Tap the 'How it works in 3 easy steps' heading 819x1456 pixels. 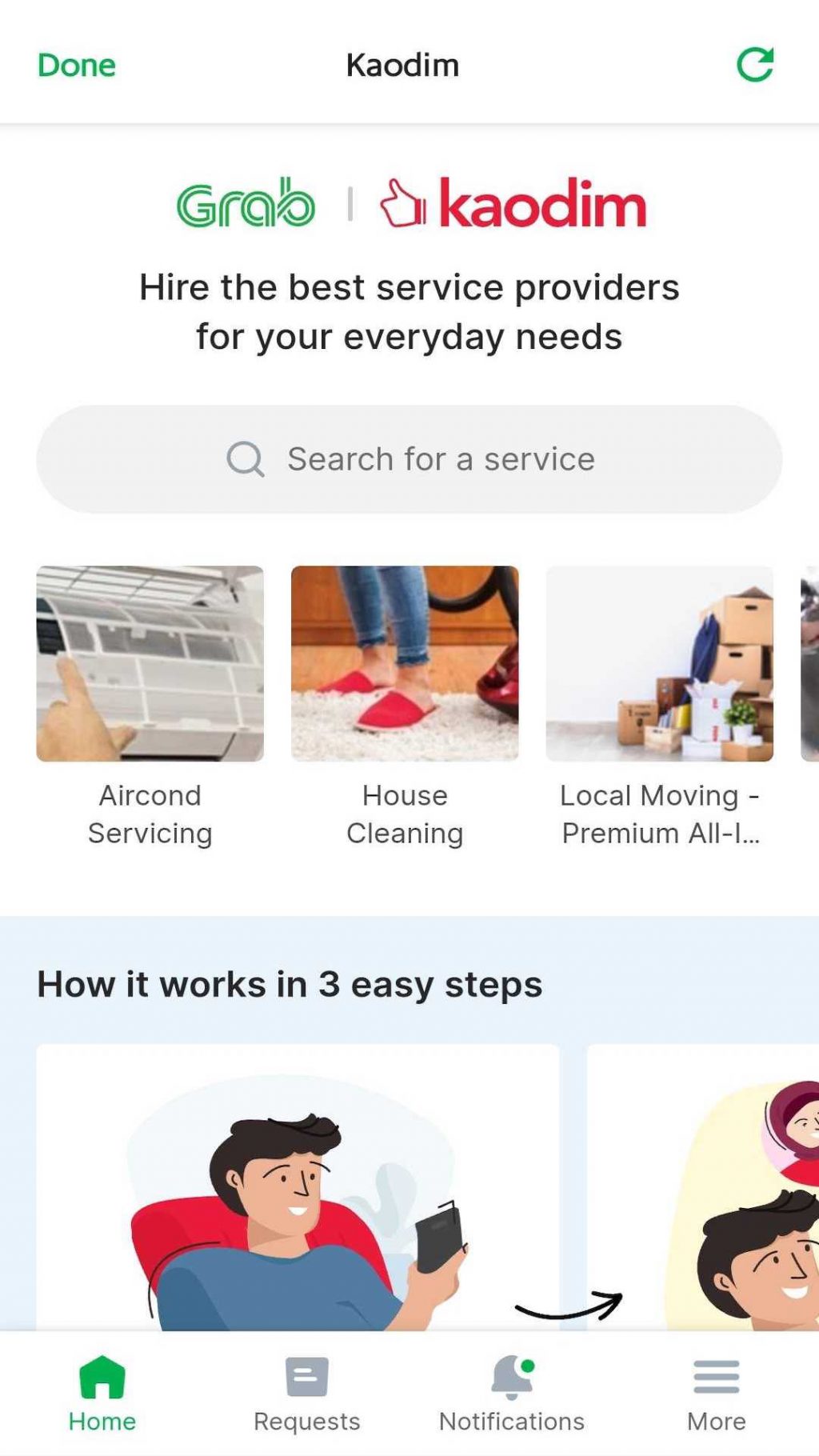pos(290,984)
